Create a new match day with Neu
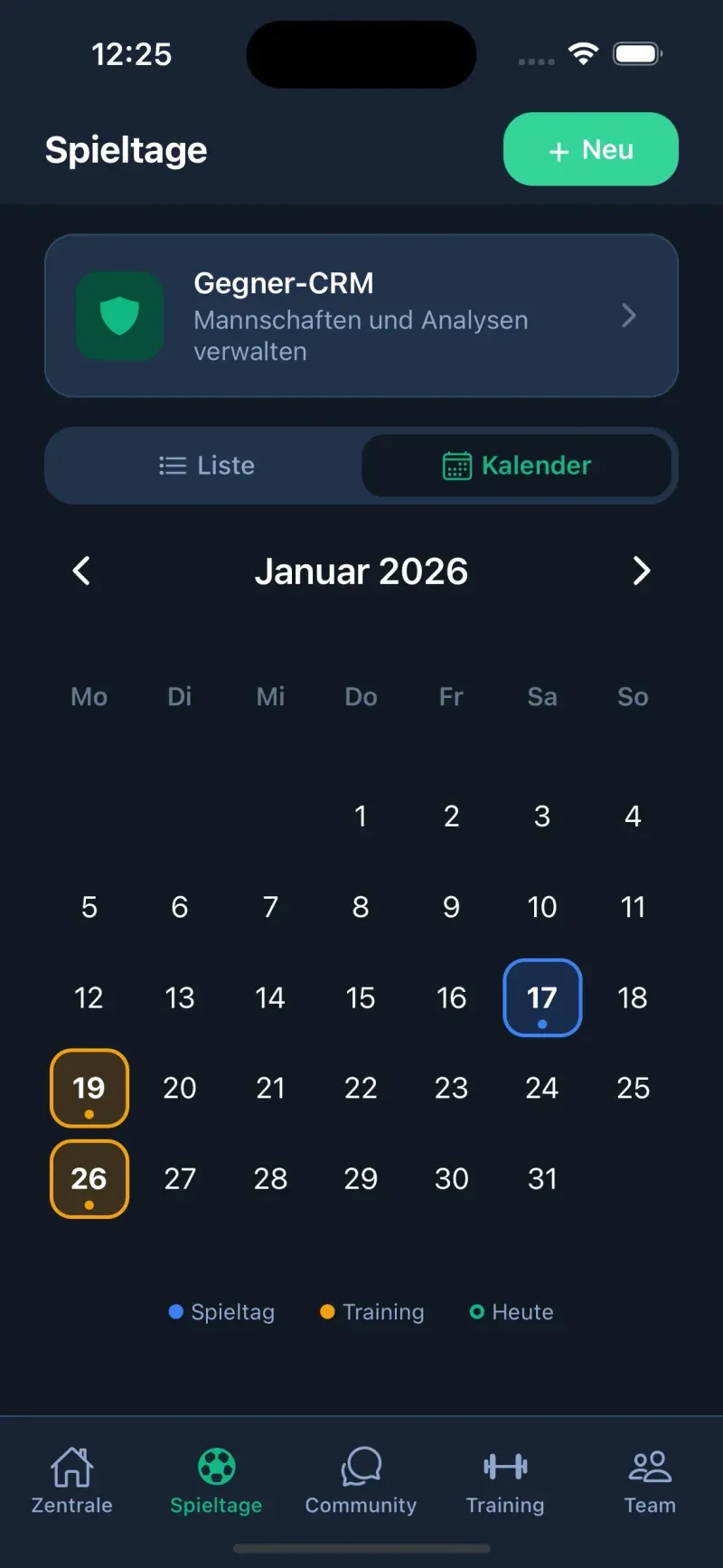Image resolution: width=723 pixels, height=1568 pixels. 590,149
